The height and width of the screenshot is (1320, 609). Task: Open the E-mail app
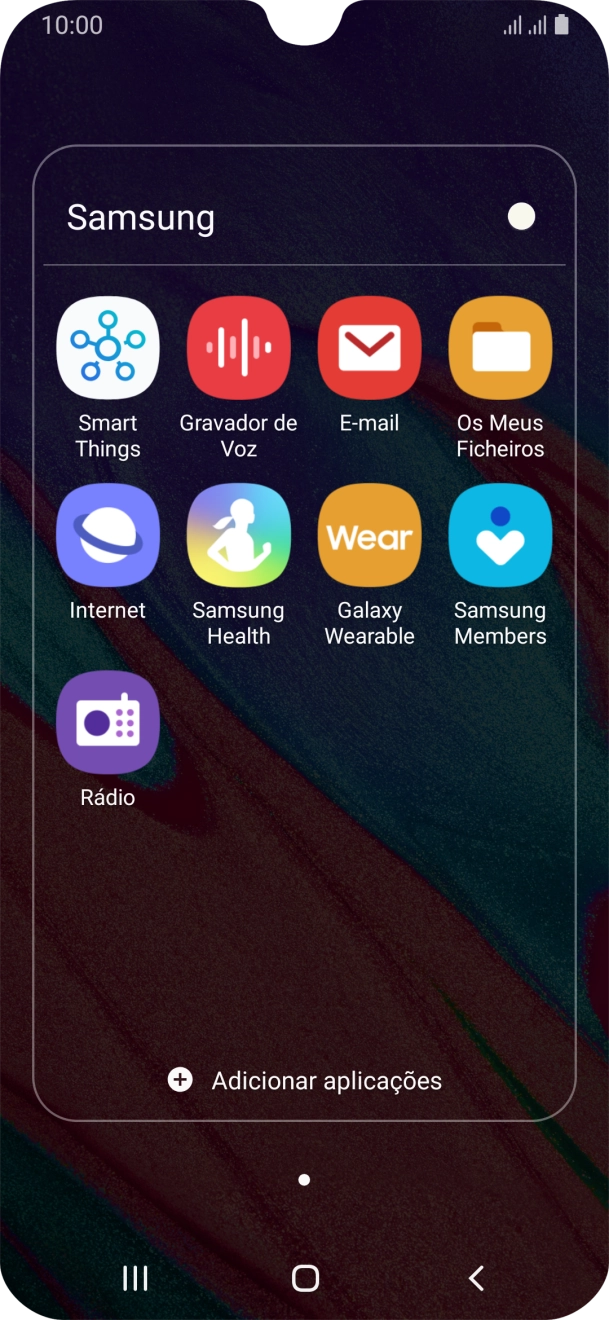click(x=370, y=348)
